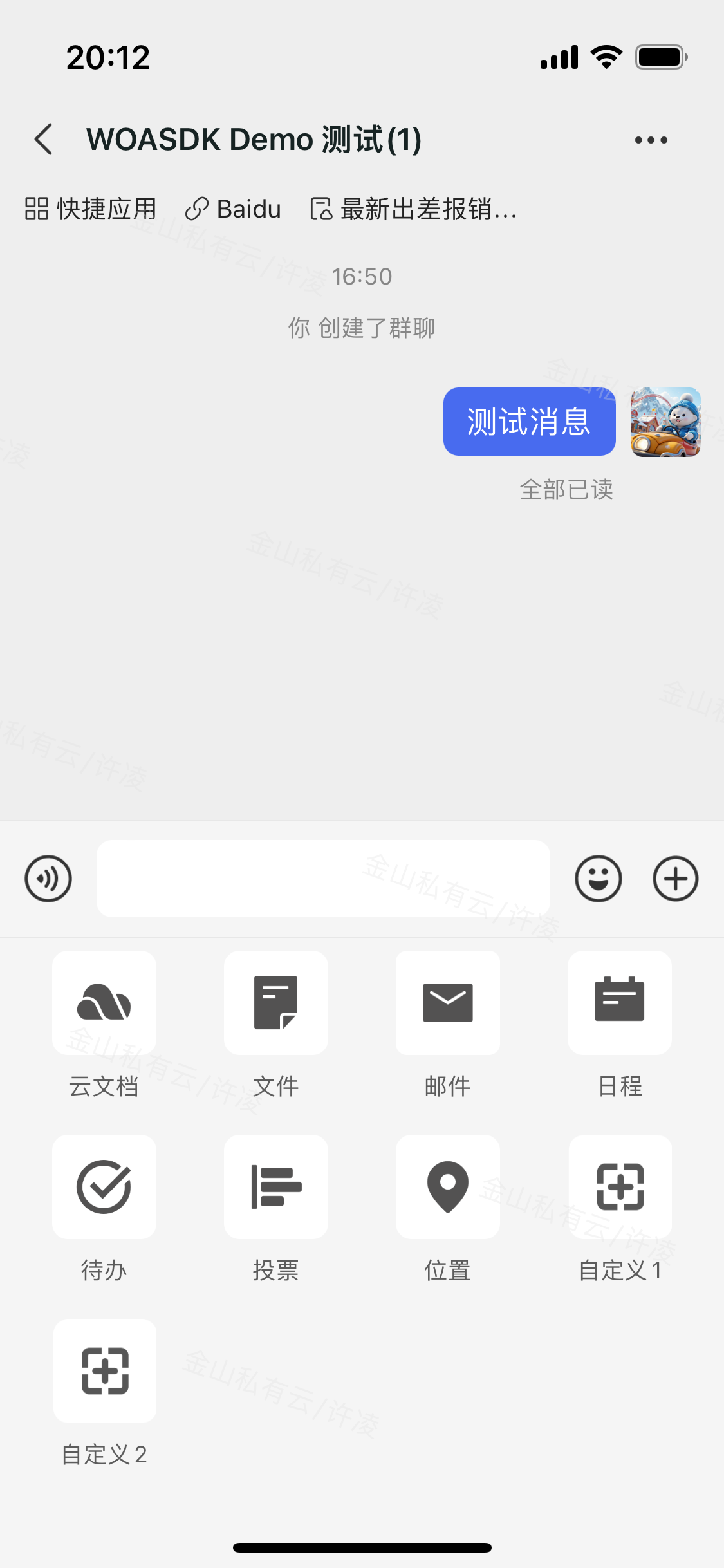Focus the message text field
724x1568 pixels.
point(323,879)
